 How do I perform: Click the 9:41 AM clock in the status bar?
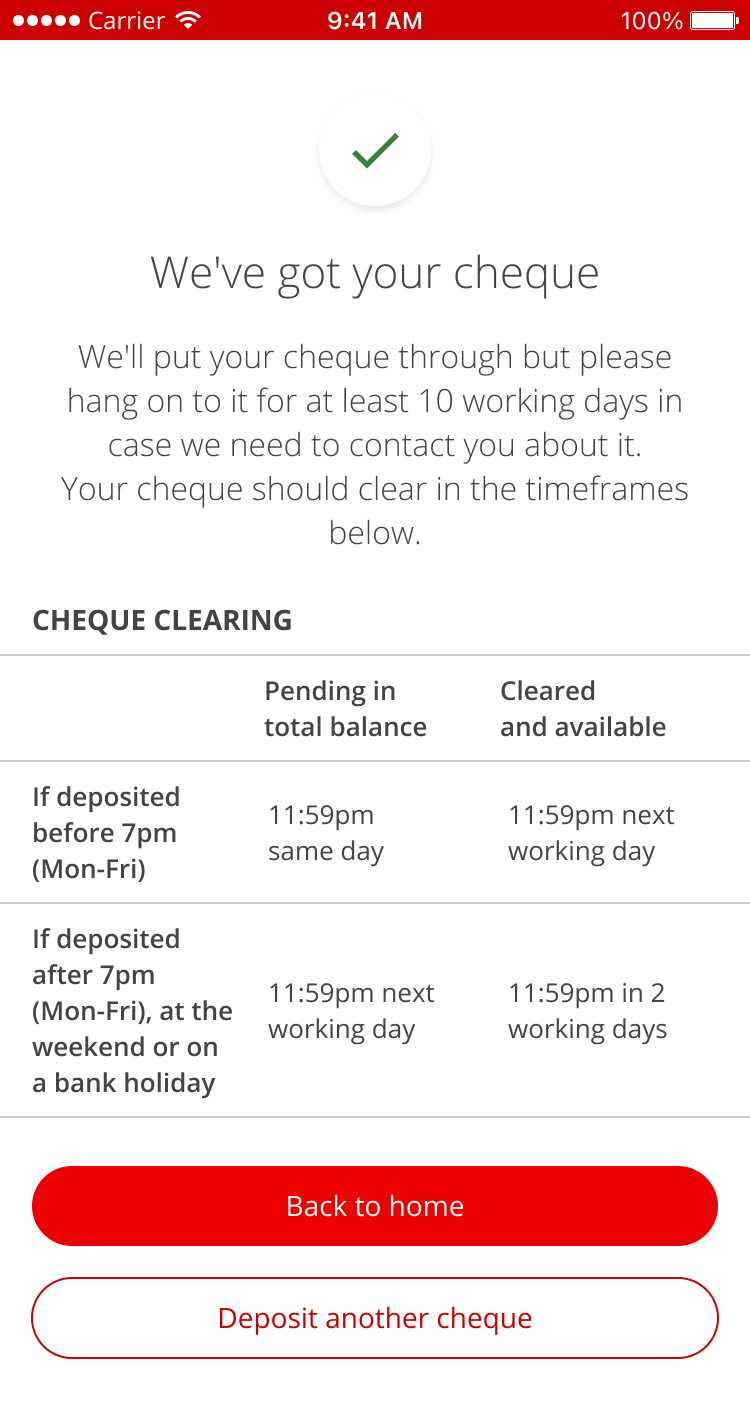[374, 19]
